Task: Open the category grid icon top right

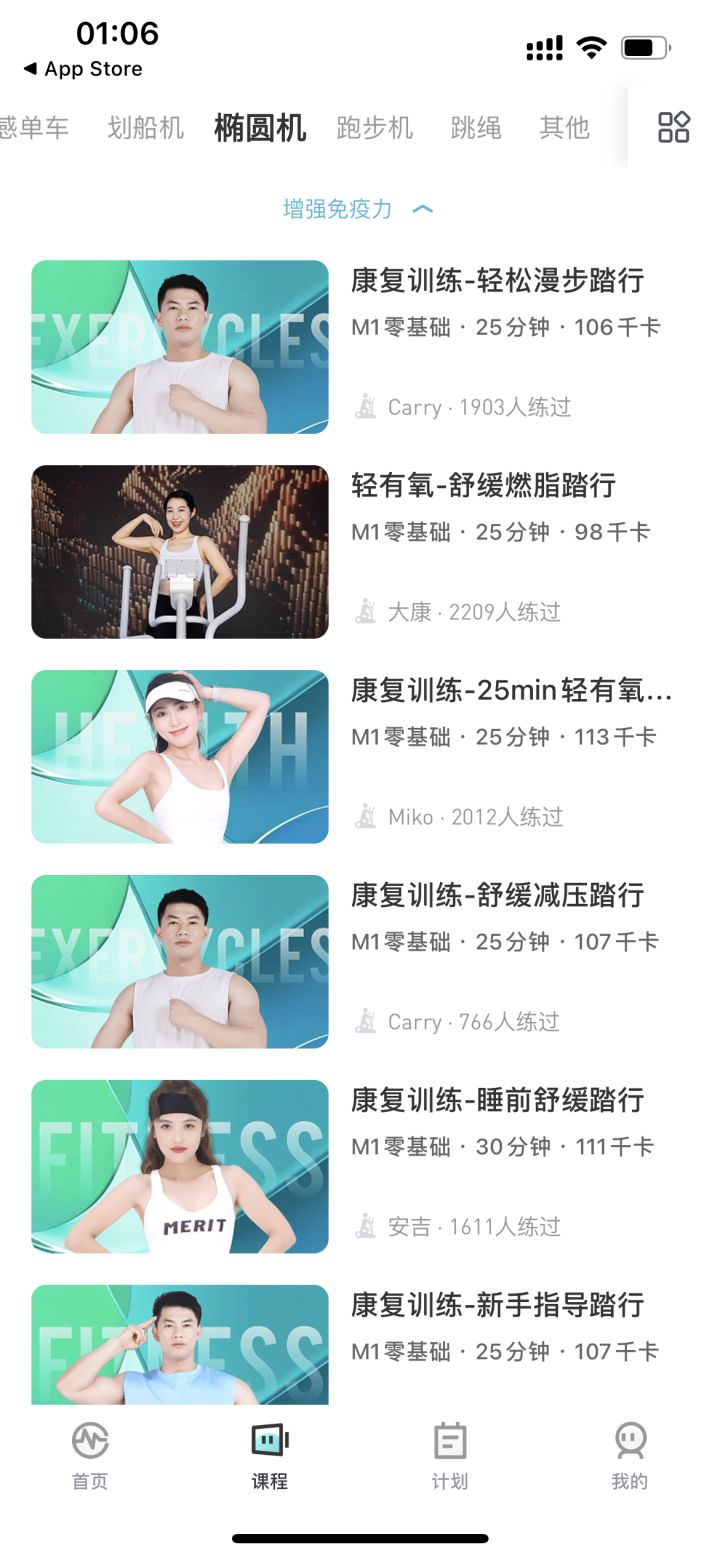Action: (674, 127)
